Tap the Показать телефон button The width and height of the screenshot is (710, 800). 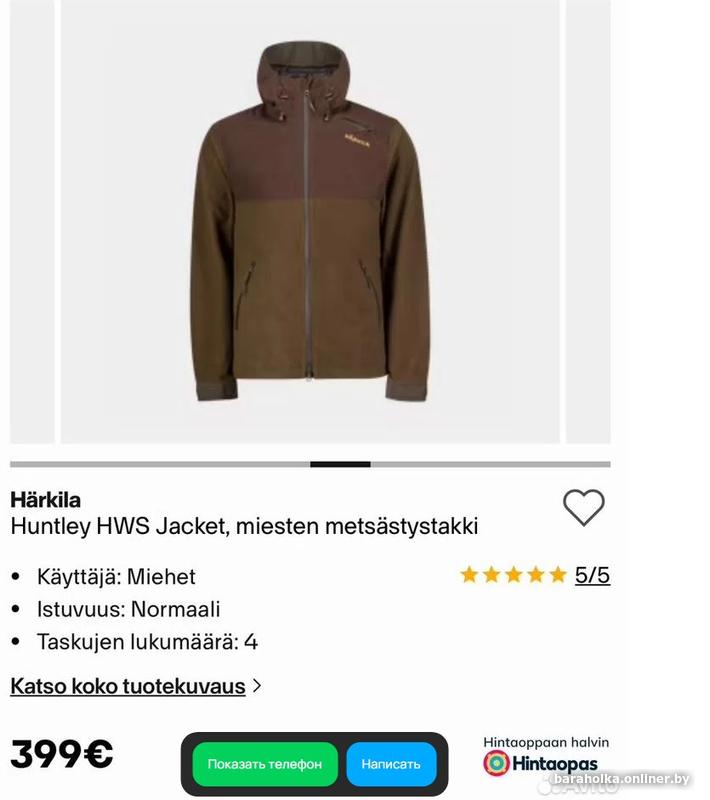pyautogui.click(x=265, y=764)
